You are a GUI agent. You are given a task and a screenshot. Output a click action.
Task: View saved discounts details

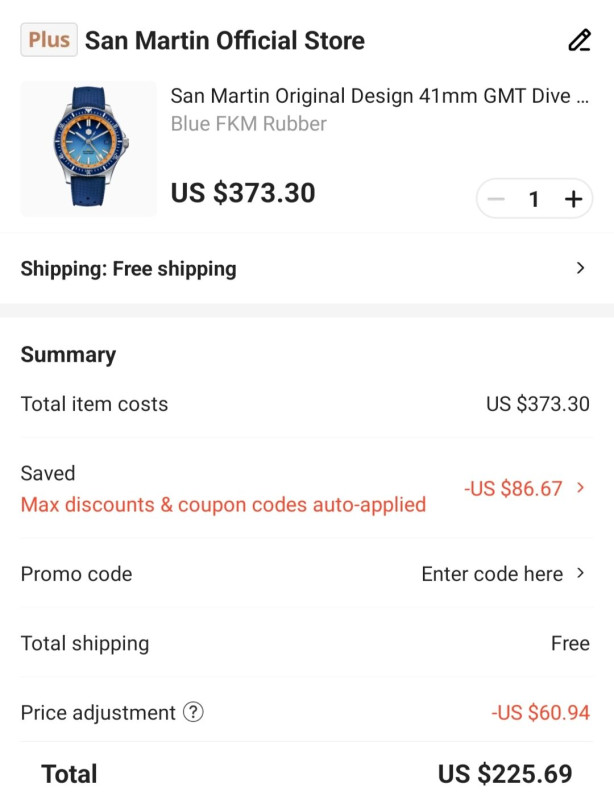(524, 489)
